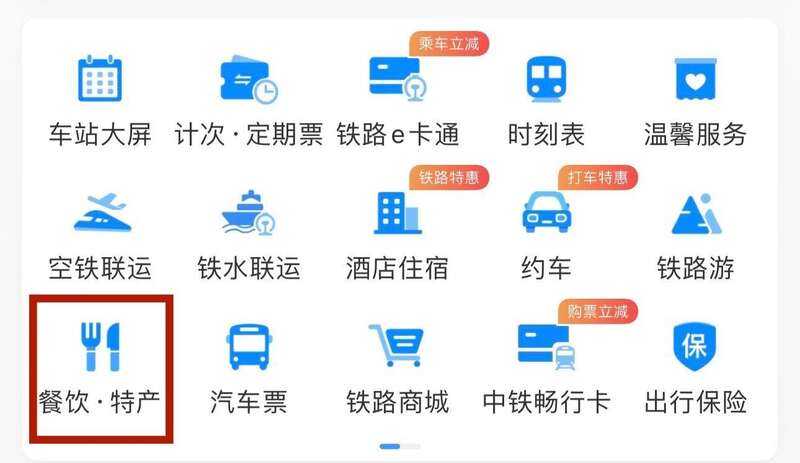Open 车站大屏 station screen
The width and height of the screenshot is (800, 463).
point(100,100)
